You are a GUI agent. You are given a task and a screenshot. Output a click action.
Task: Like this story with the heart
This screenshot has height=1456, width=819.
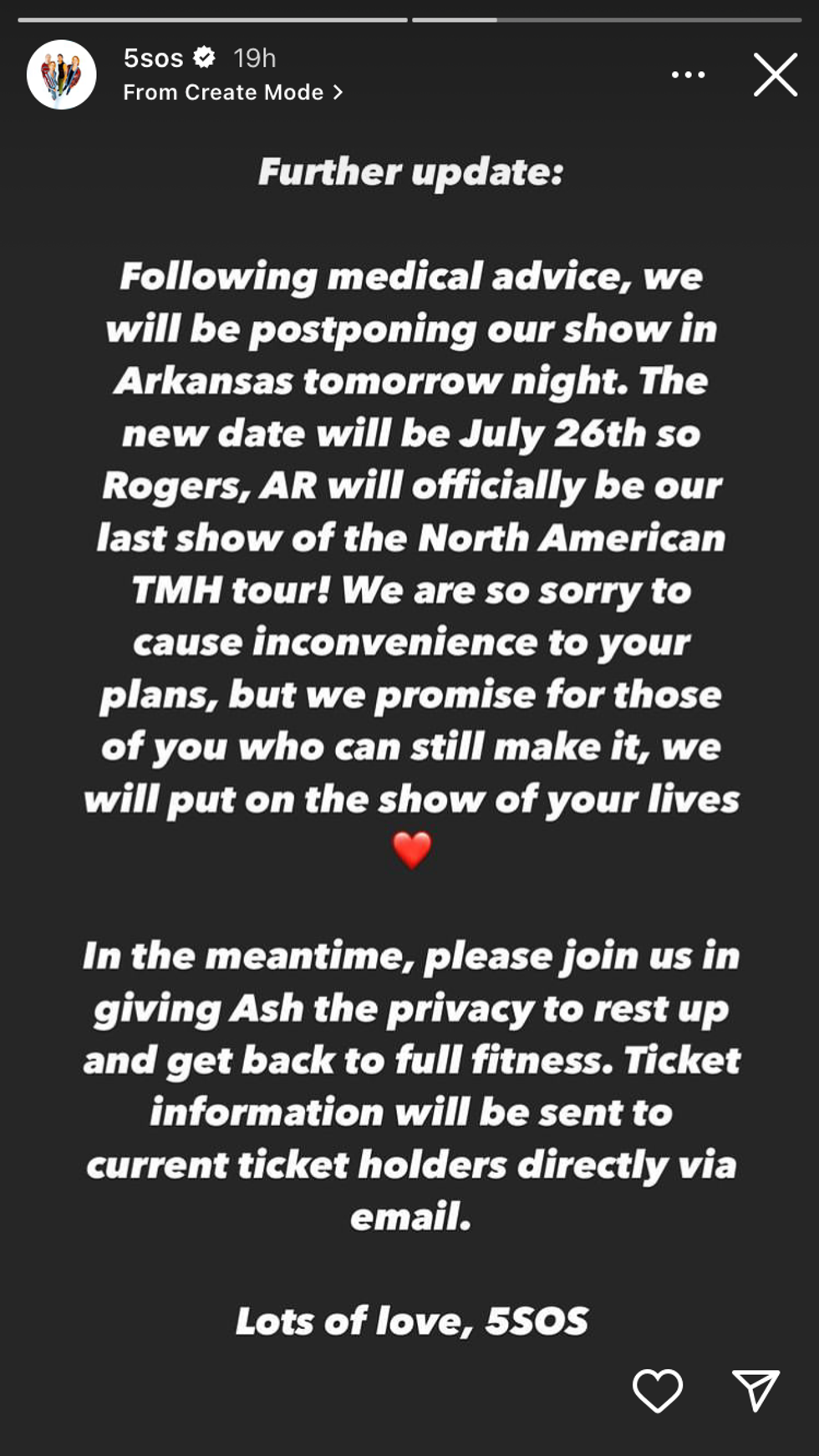(658, 1391)
